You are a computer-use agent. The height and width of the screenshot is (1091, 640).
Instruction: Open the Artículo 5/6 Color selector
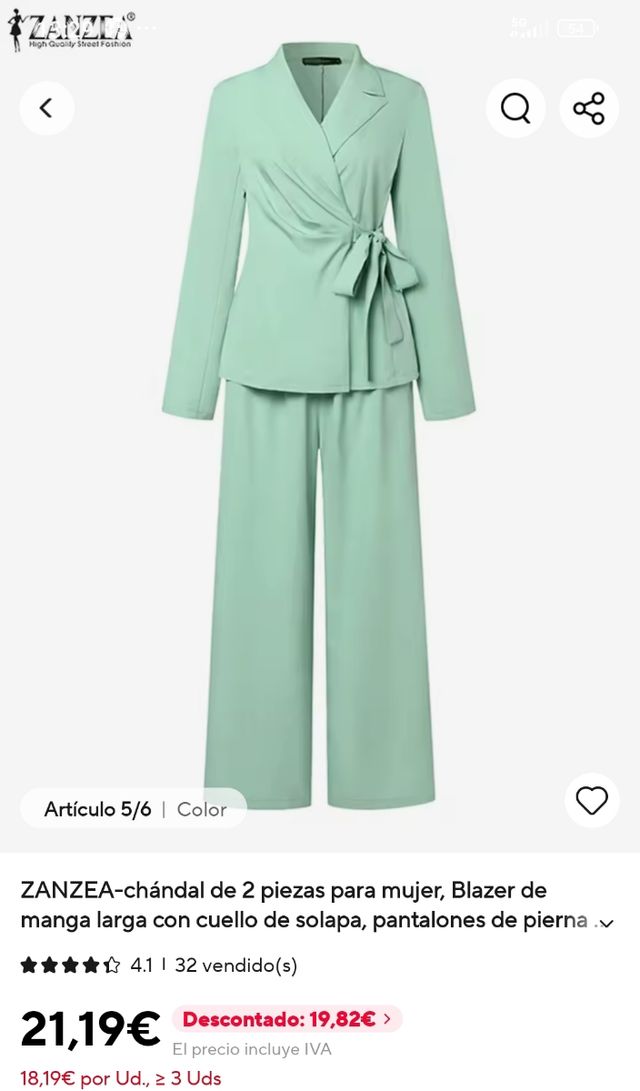tap(134, 809)
